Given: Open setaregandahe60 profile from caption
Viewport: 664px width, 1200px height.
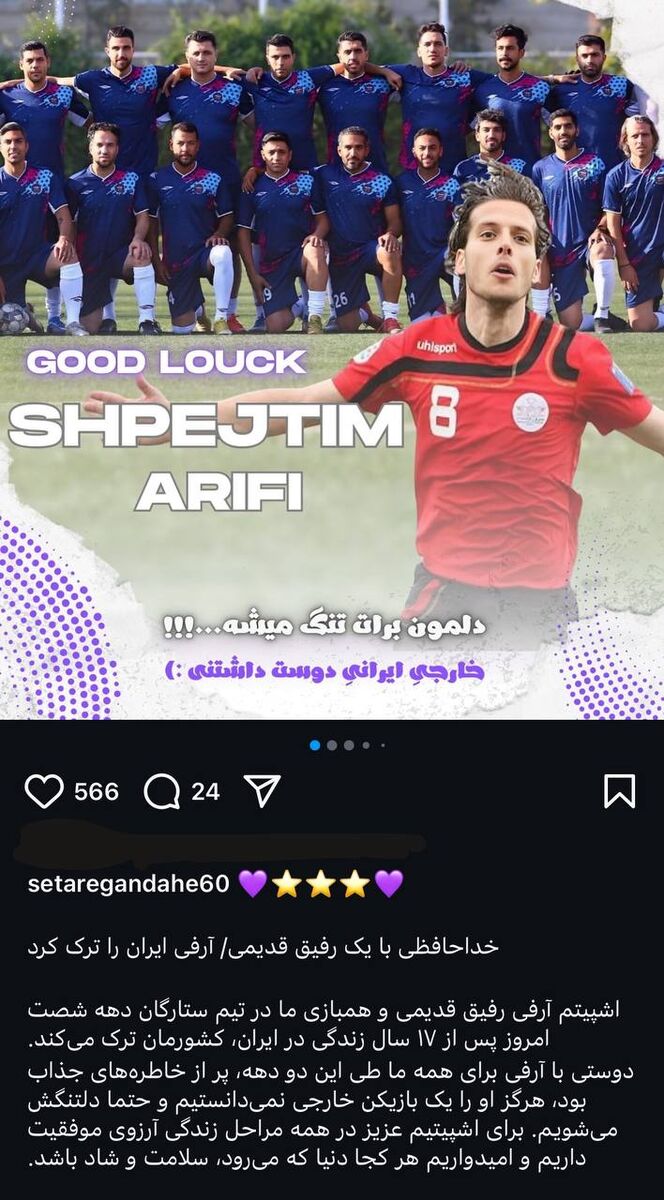Looking at the screenshot, I should point(130,884).
